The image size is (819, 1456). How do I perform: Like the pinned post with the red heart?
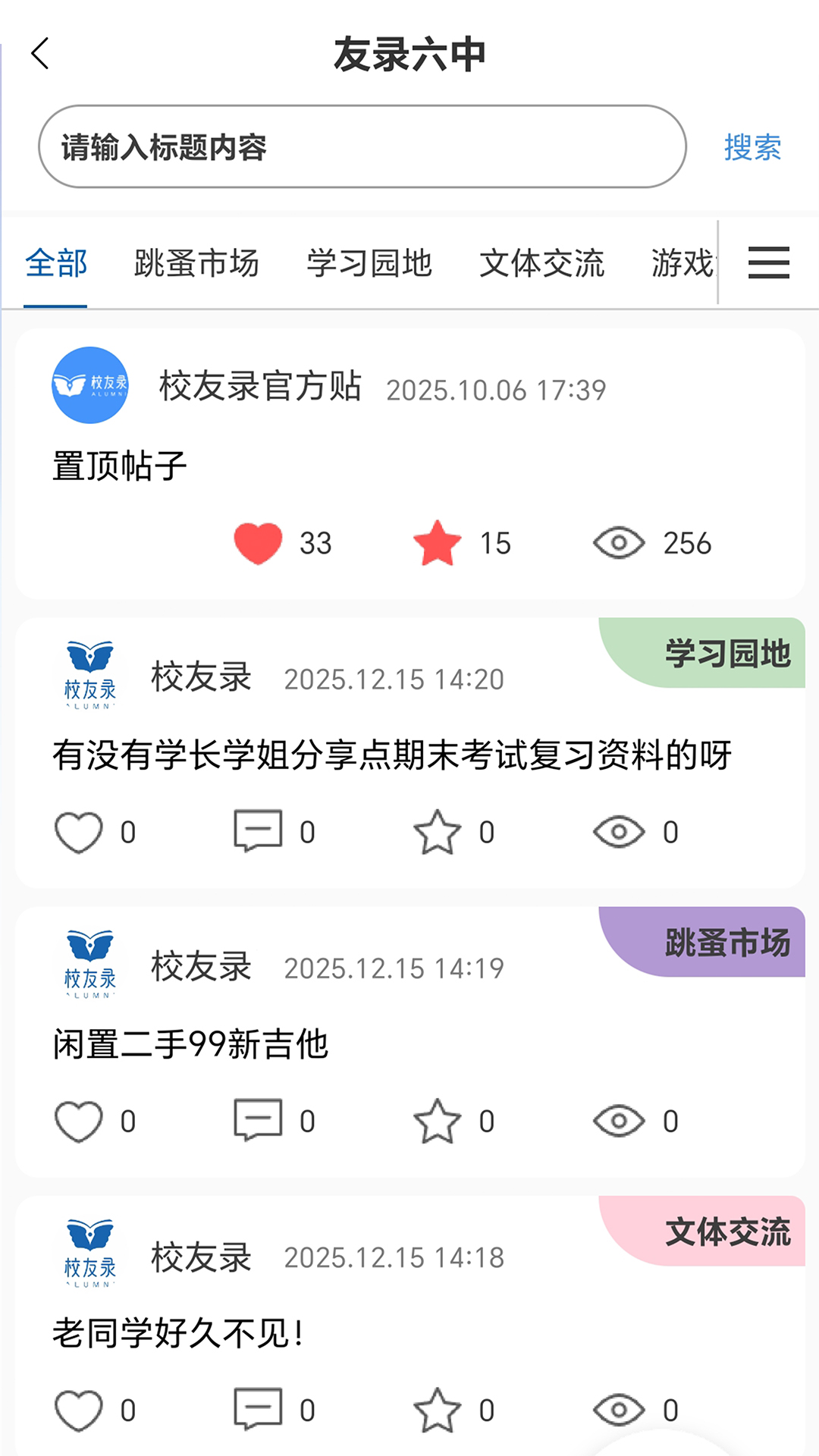(256, 542)
